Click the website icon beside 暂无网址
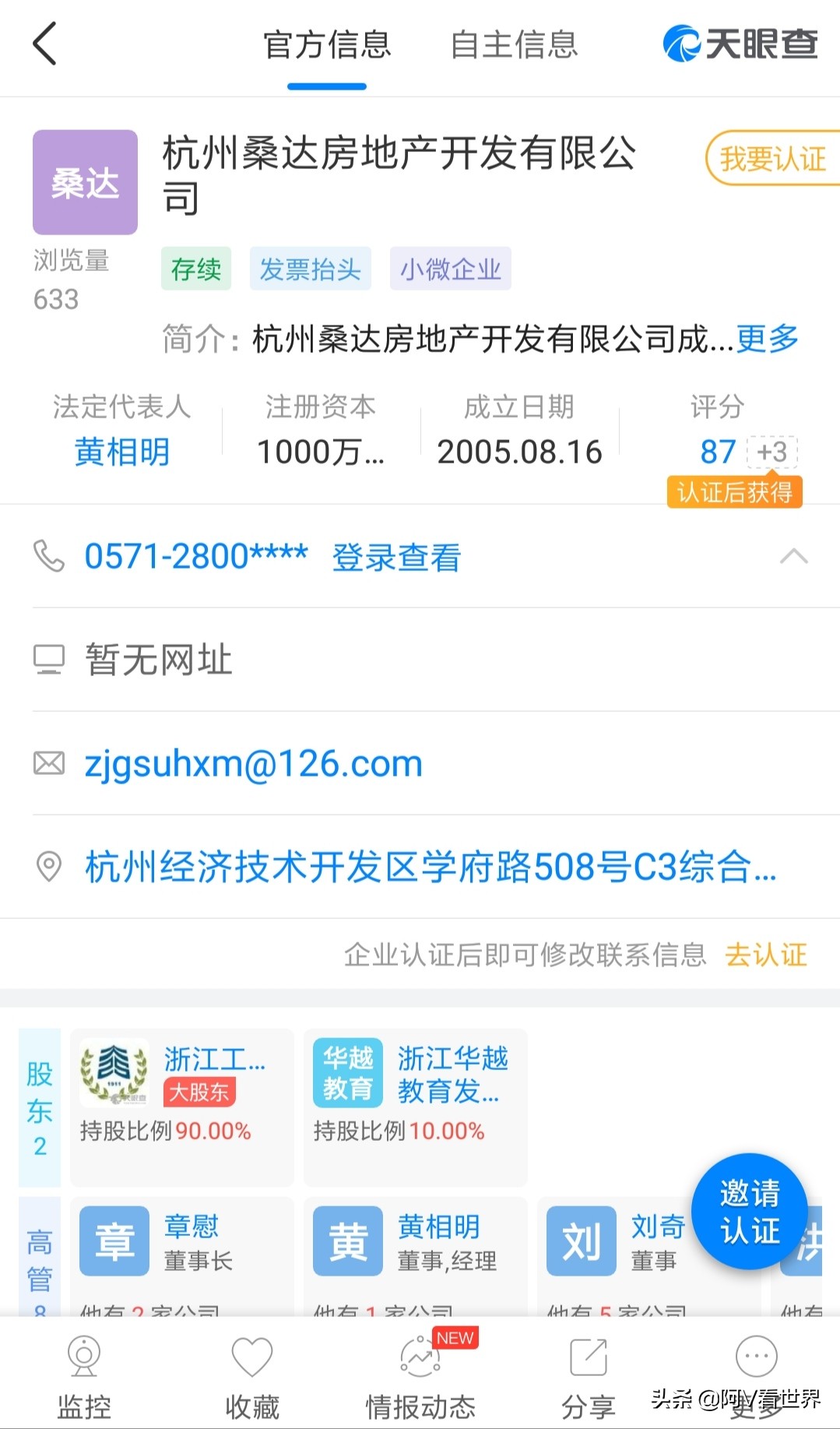 pos(49,660)
